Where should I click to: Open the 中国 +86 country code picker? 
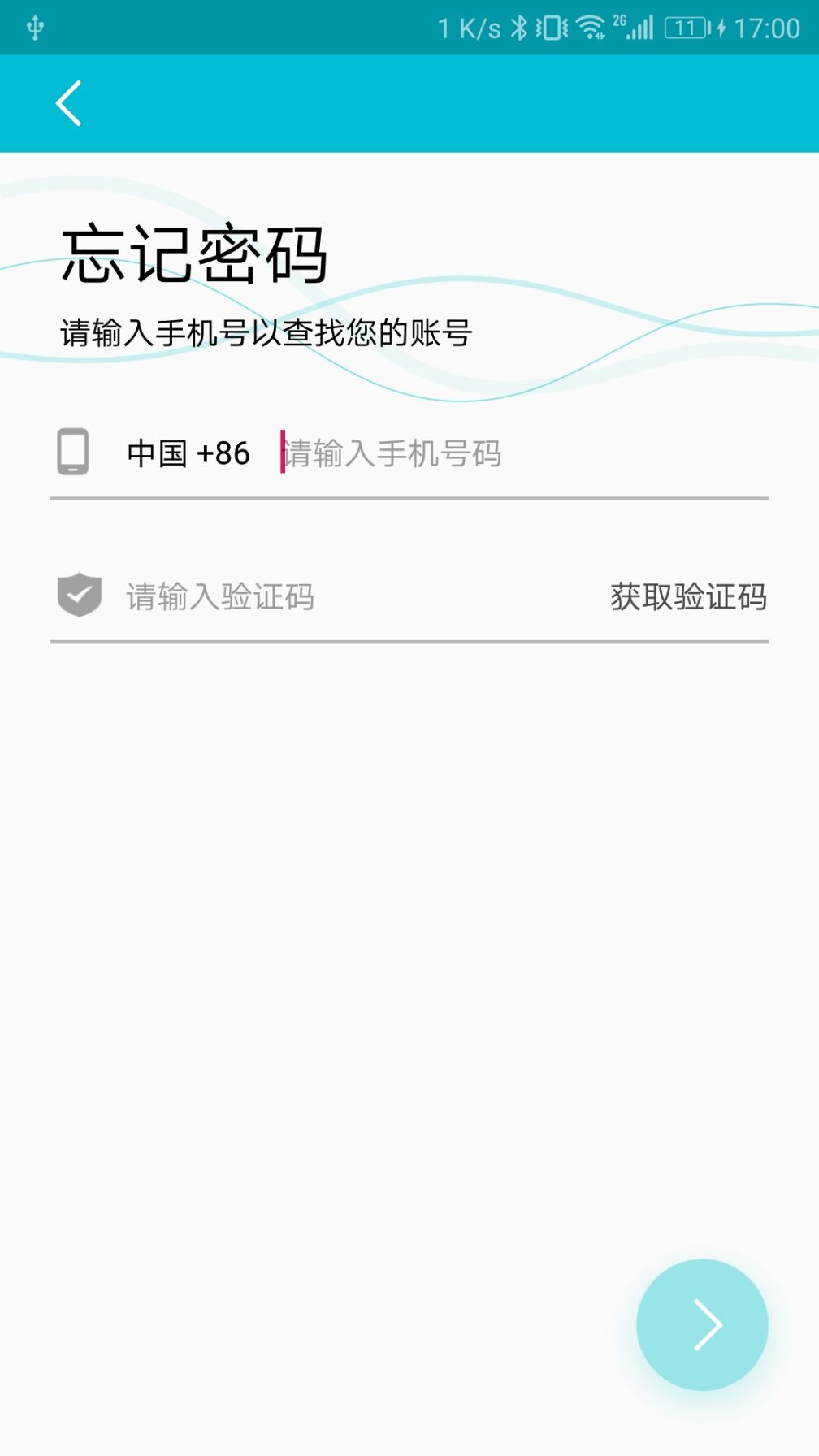[188, 453]
